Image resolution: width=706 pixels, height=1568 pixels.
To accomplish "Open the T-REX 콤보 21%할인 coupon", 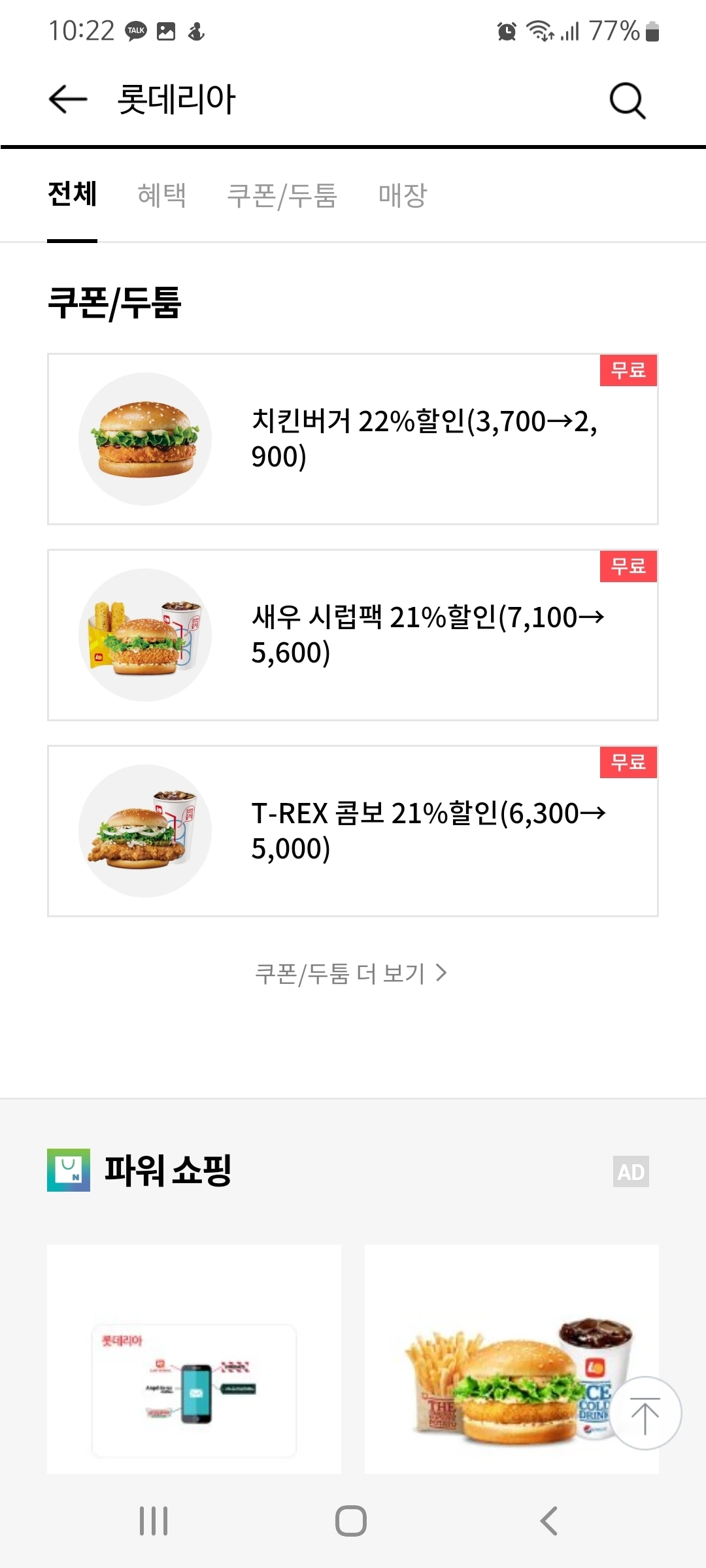I will pos(353,831).
